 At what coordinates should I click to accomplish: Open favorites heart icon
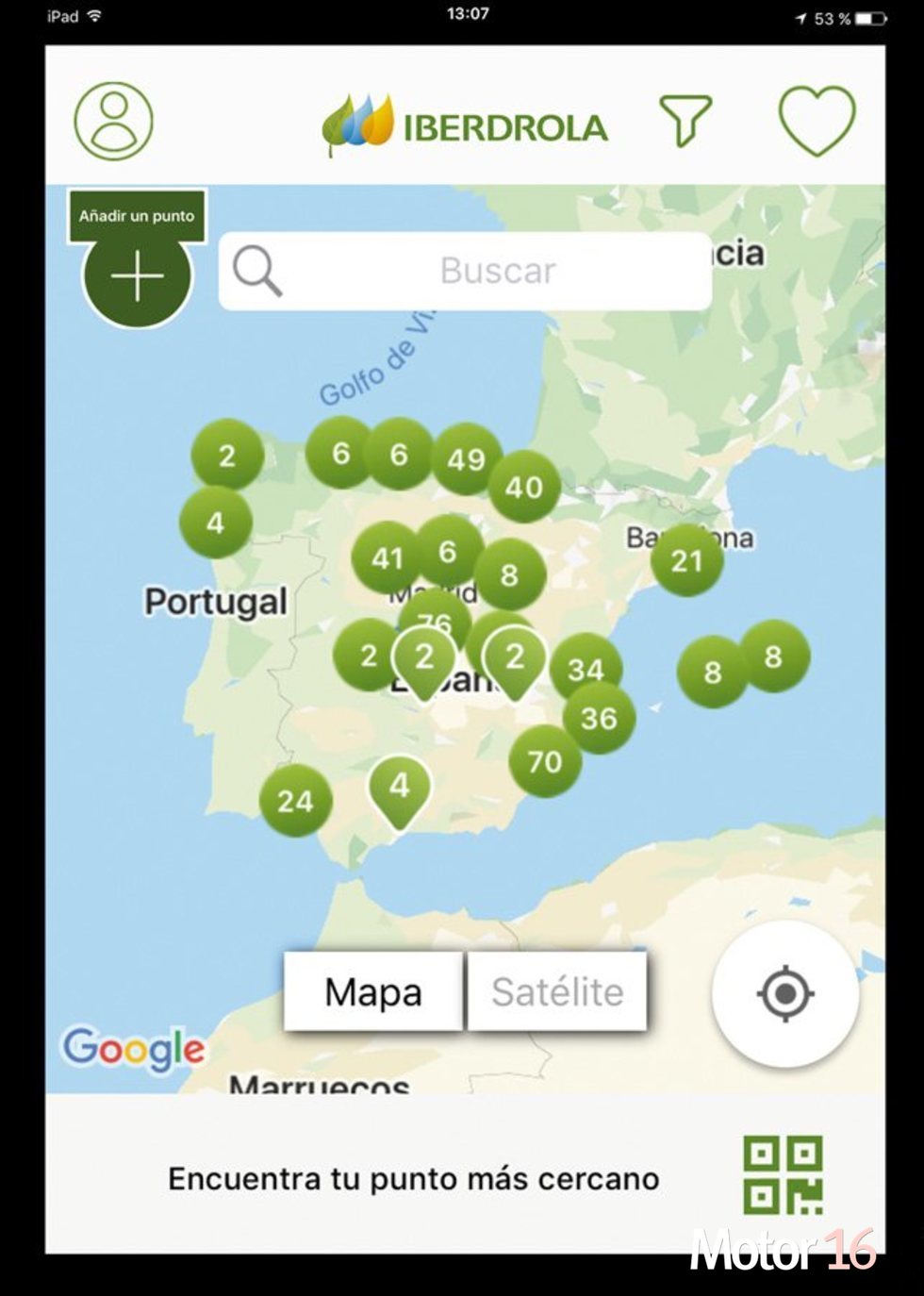817,121
